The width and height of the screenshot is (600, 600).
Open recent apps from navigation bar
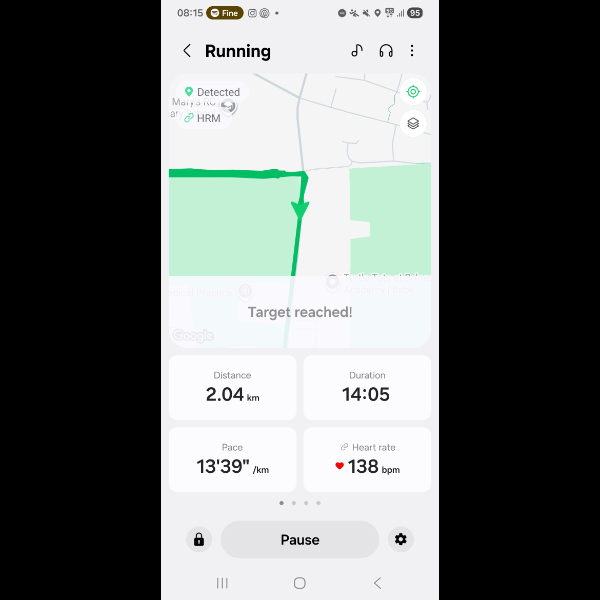click(x=222, y=583)
